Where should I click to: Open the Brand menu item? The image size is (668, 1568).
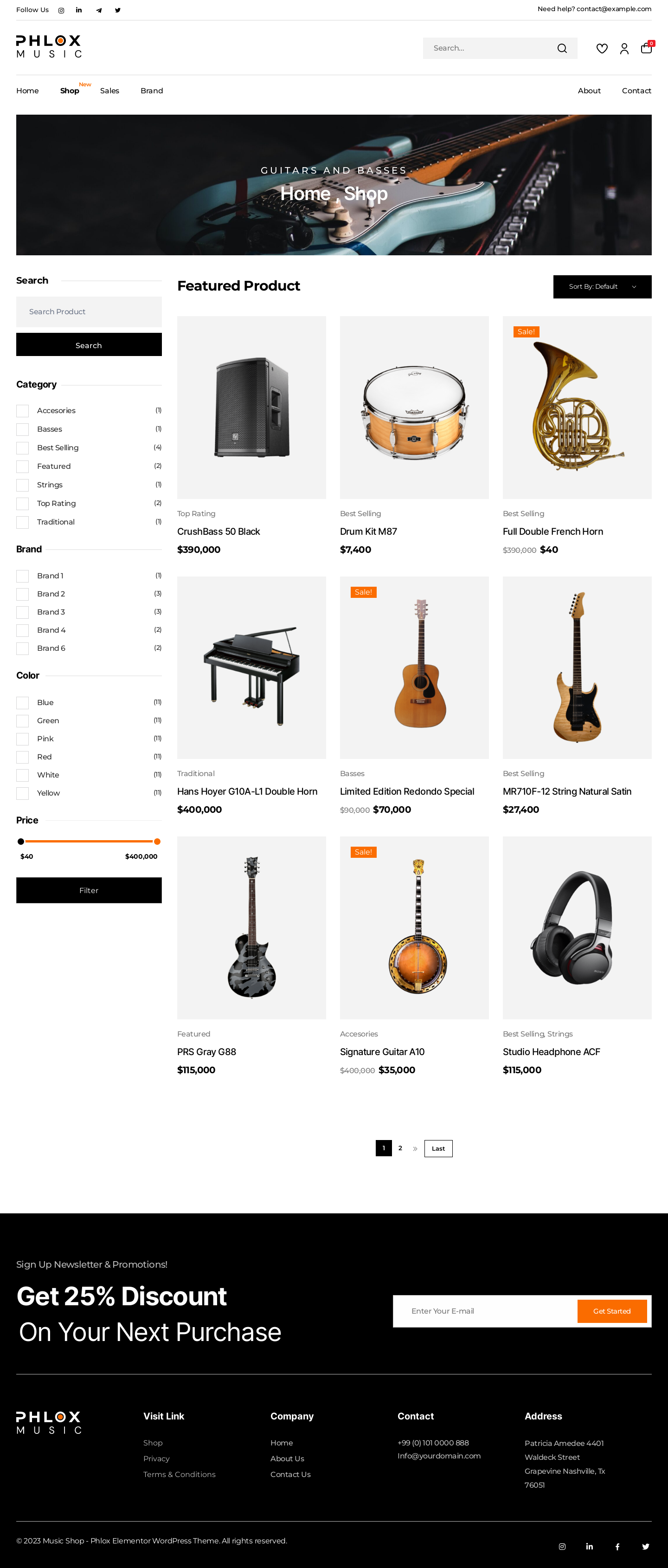tap(152, 91)
